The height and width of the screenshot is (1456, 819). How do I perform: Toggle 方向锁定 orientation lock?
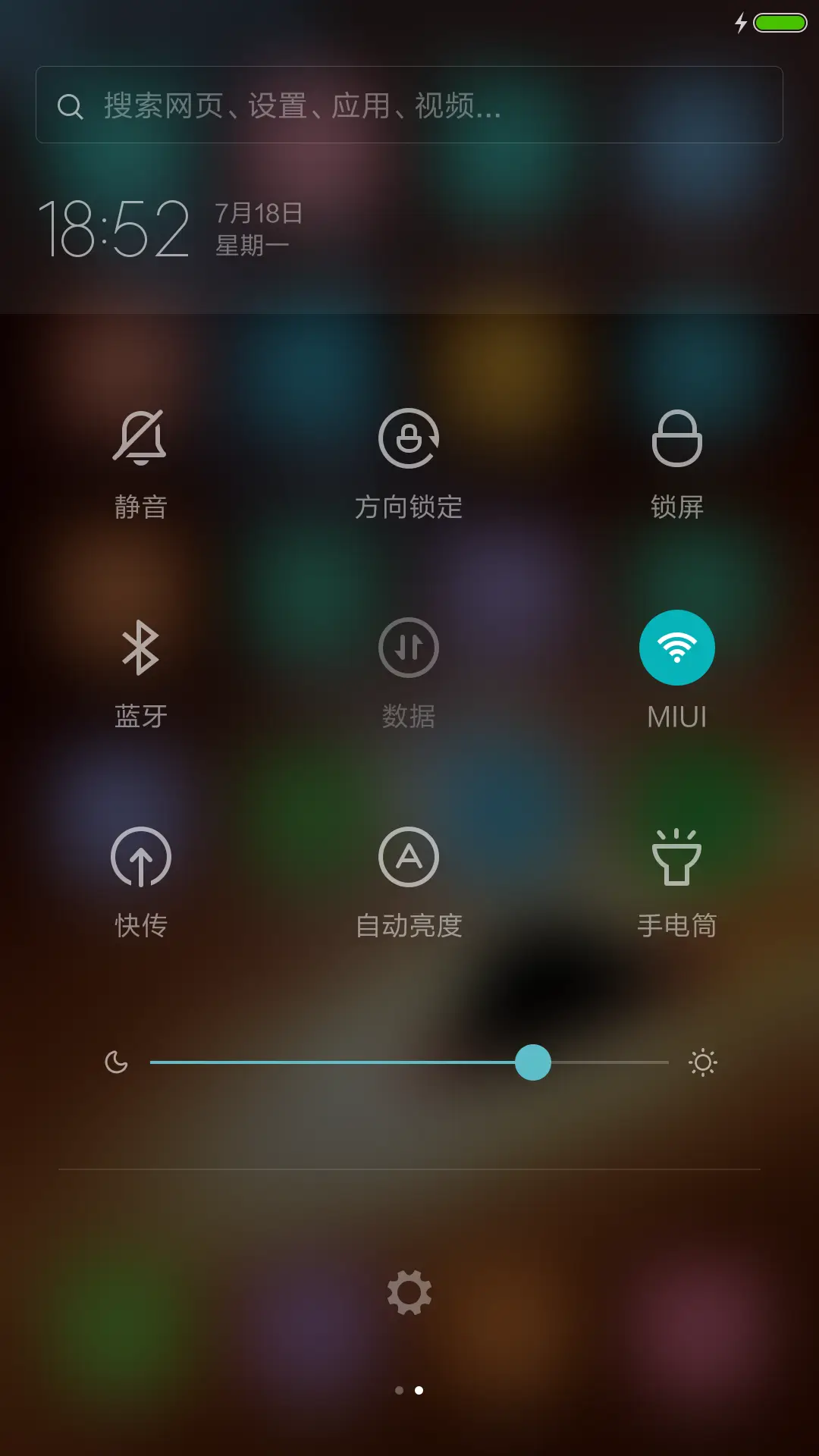[409, 440]
